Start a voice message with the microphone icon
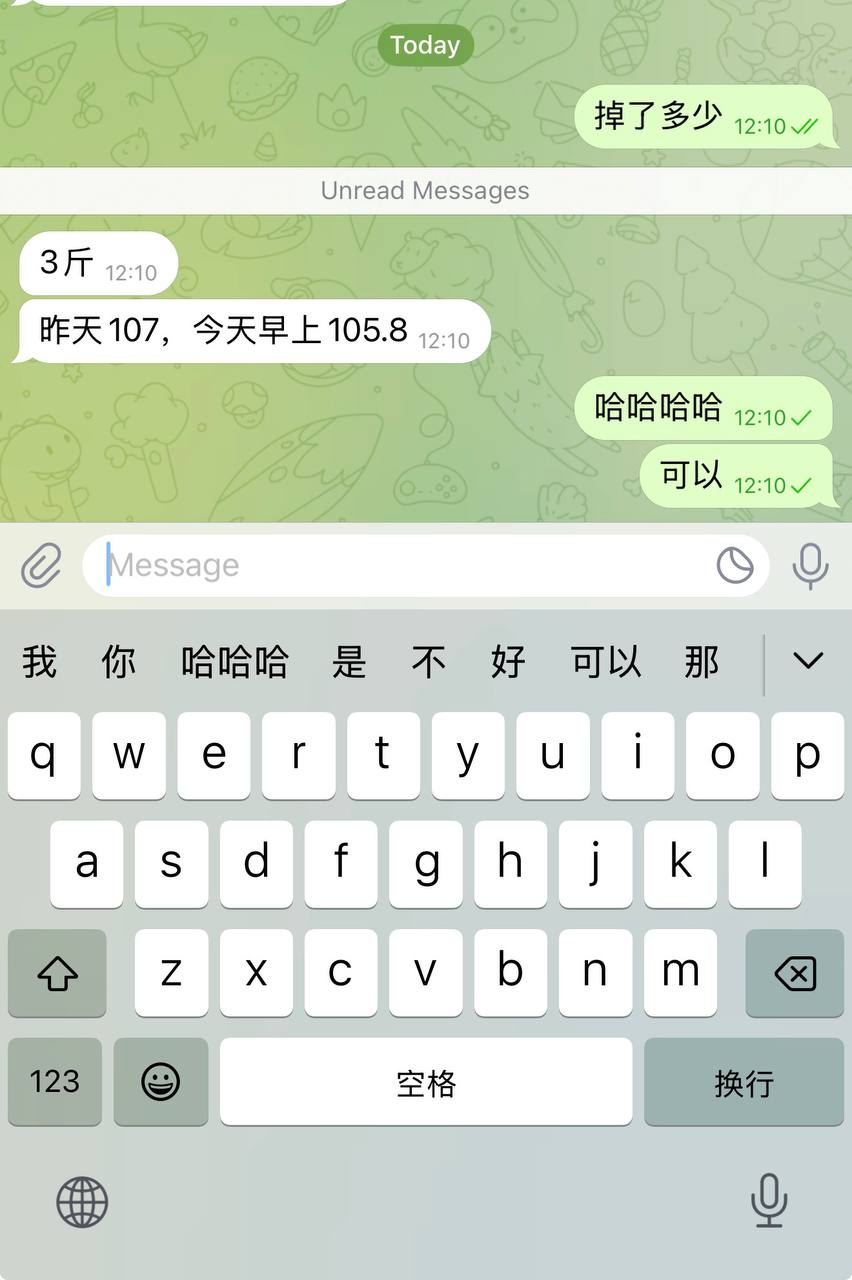852x1280 pixels. [810, 565]
